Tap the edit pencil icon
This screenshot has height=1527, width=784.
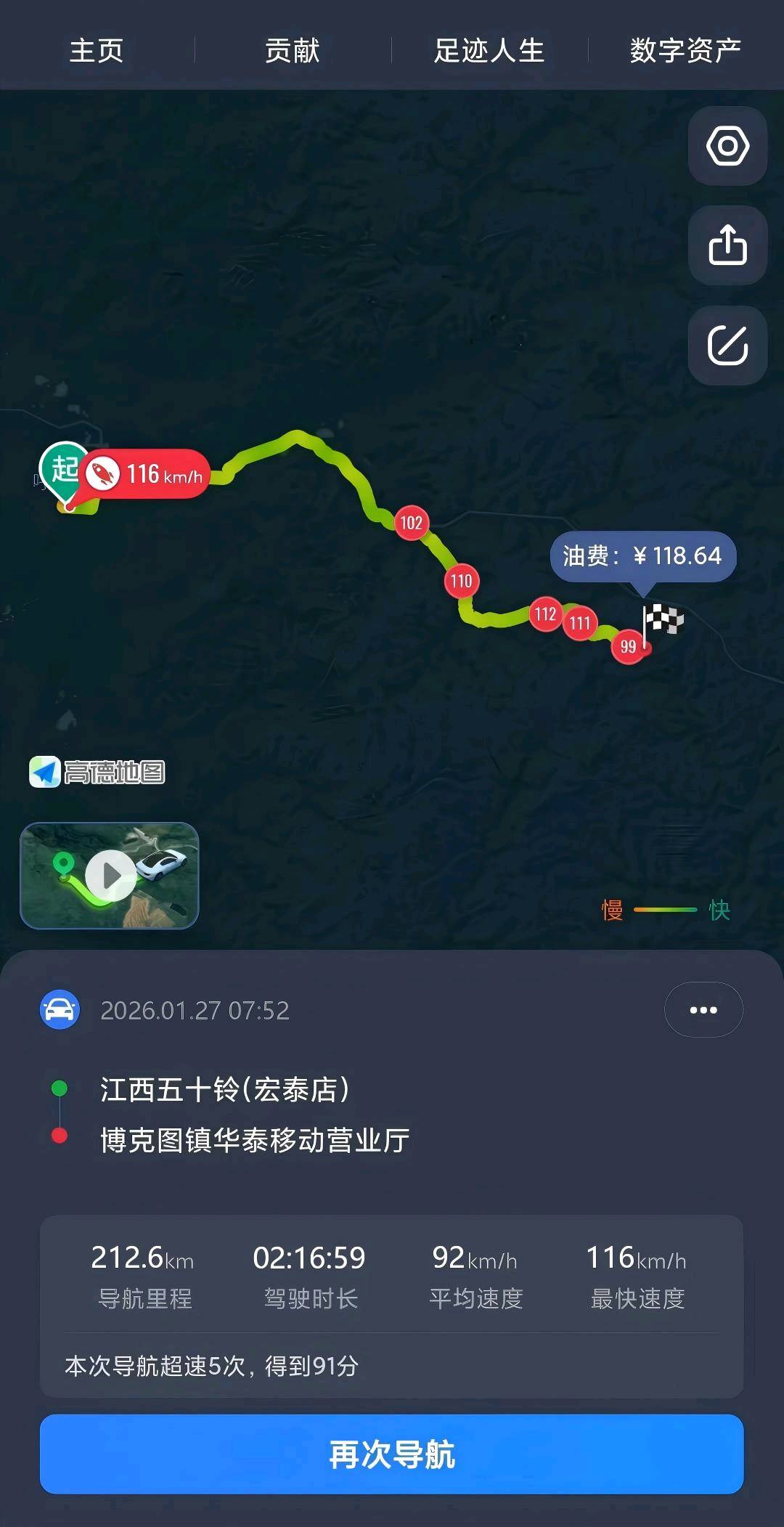click(727, 345)
